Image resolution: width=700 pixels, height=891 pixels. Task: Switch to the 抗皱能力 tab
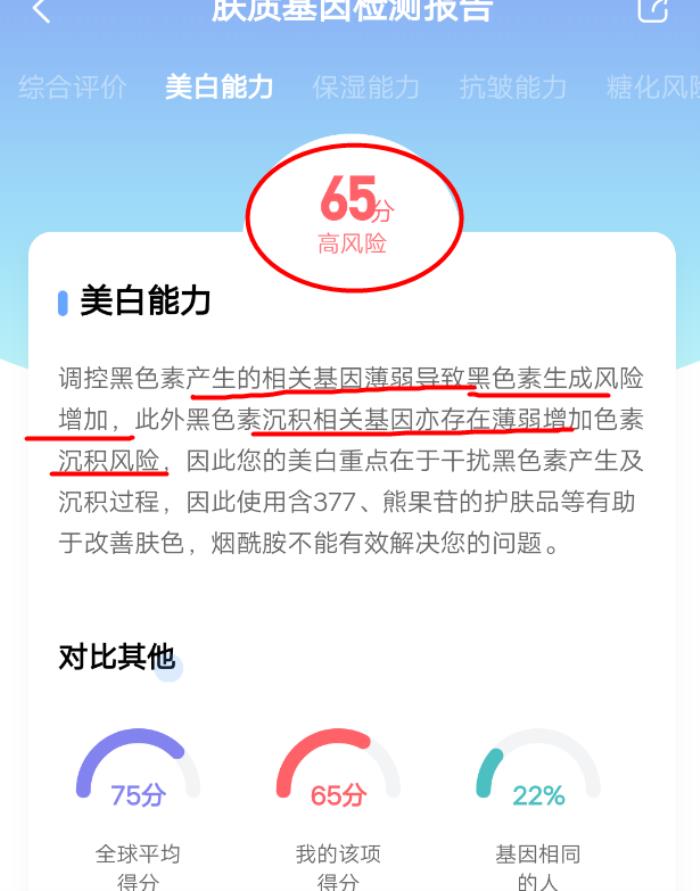click(x=513, y=87)
